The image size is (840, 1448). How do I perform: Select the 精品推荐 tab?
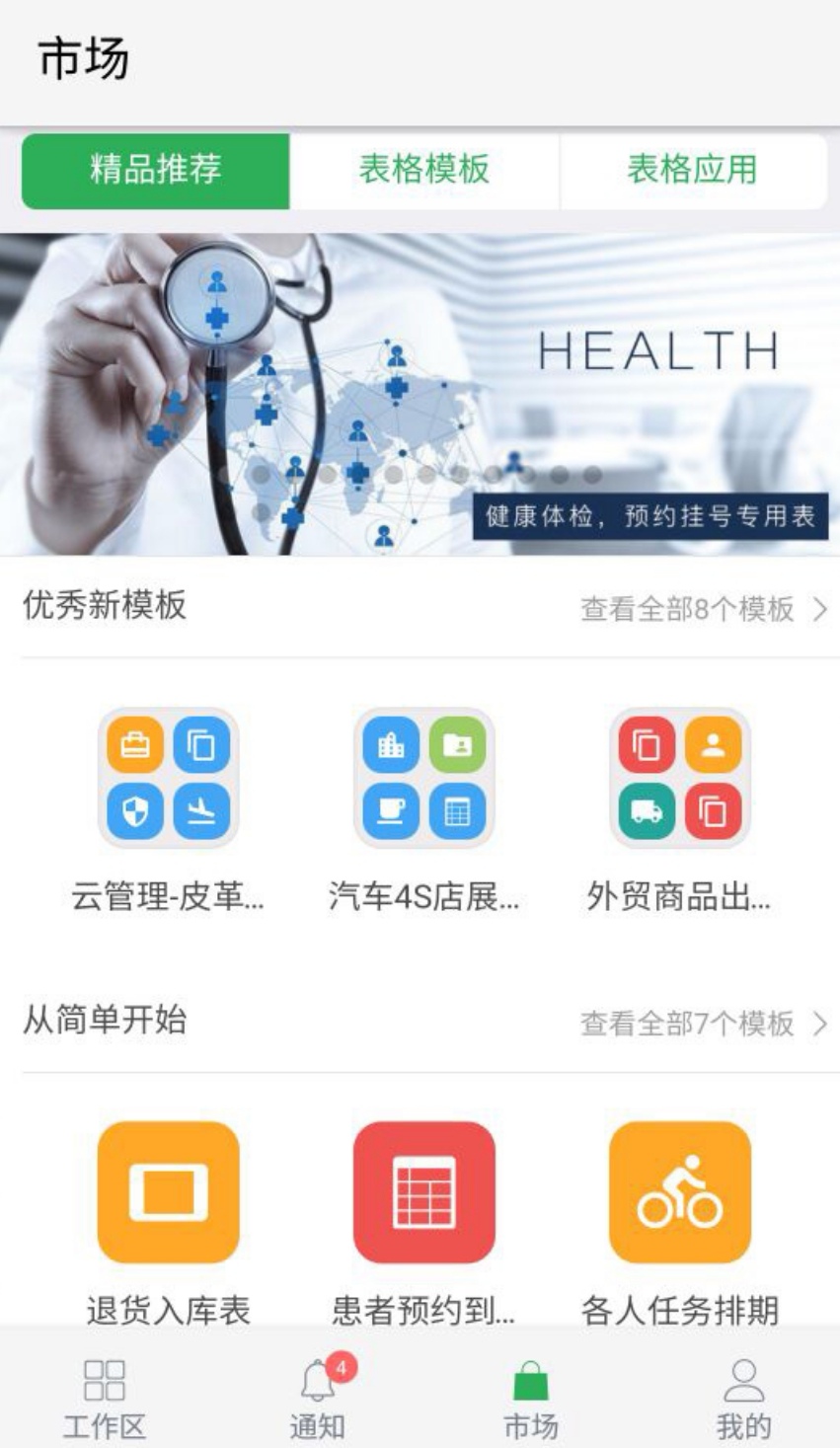tap(156, 170)
